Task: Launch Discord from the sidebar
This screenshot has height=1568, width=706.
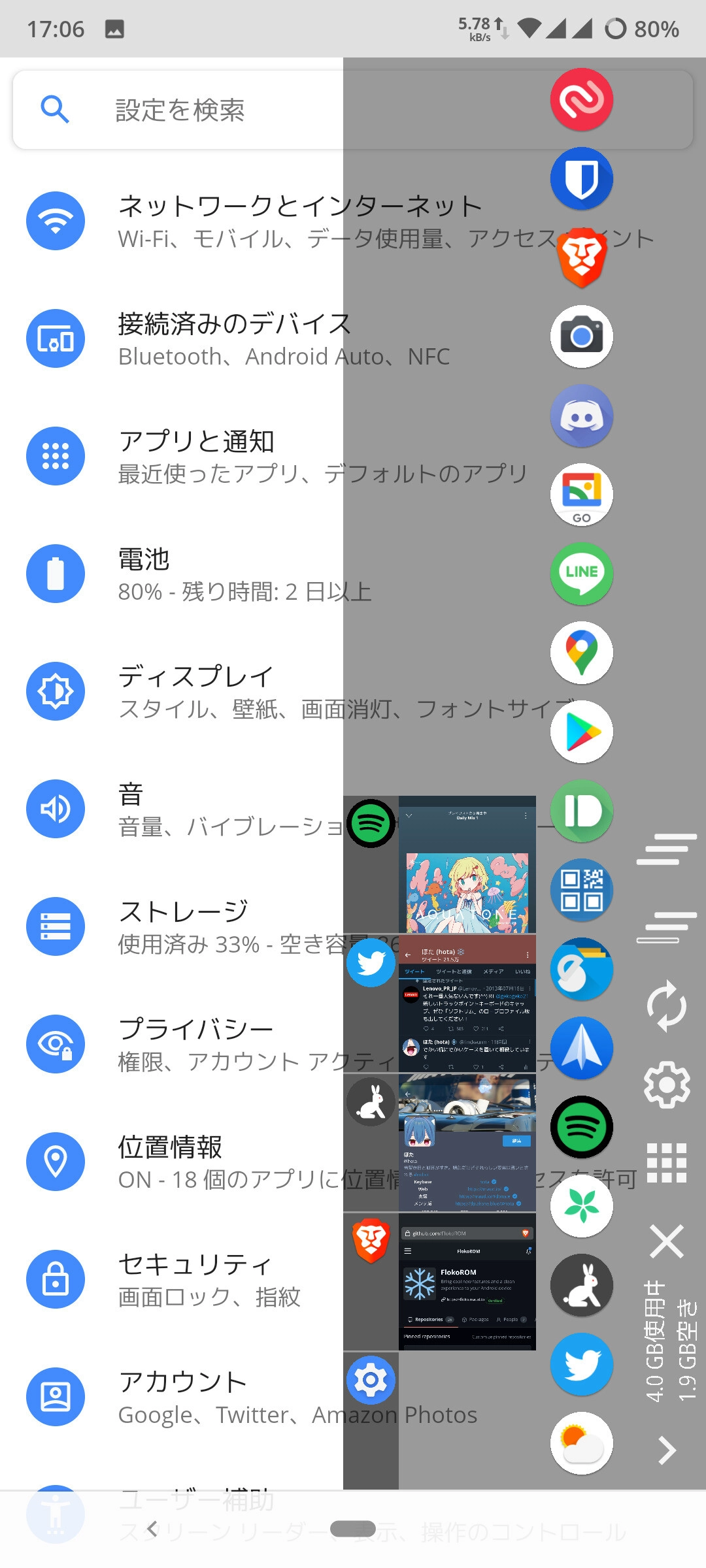Action: click(x=581, y=416)
